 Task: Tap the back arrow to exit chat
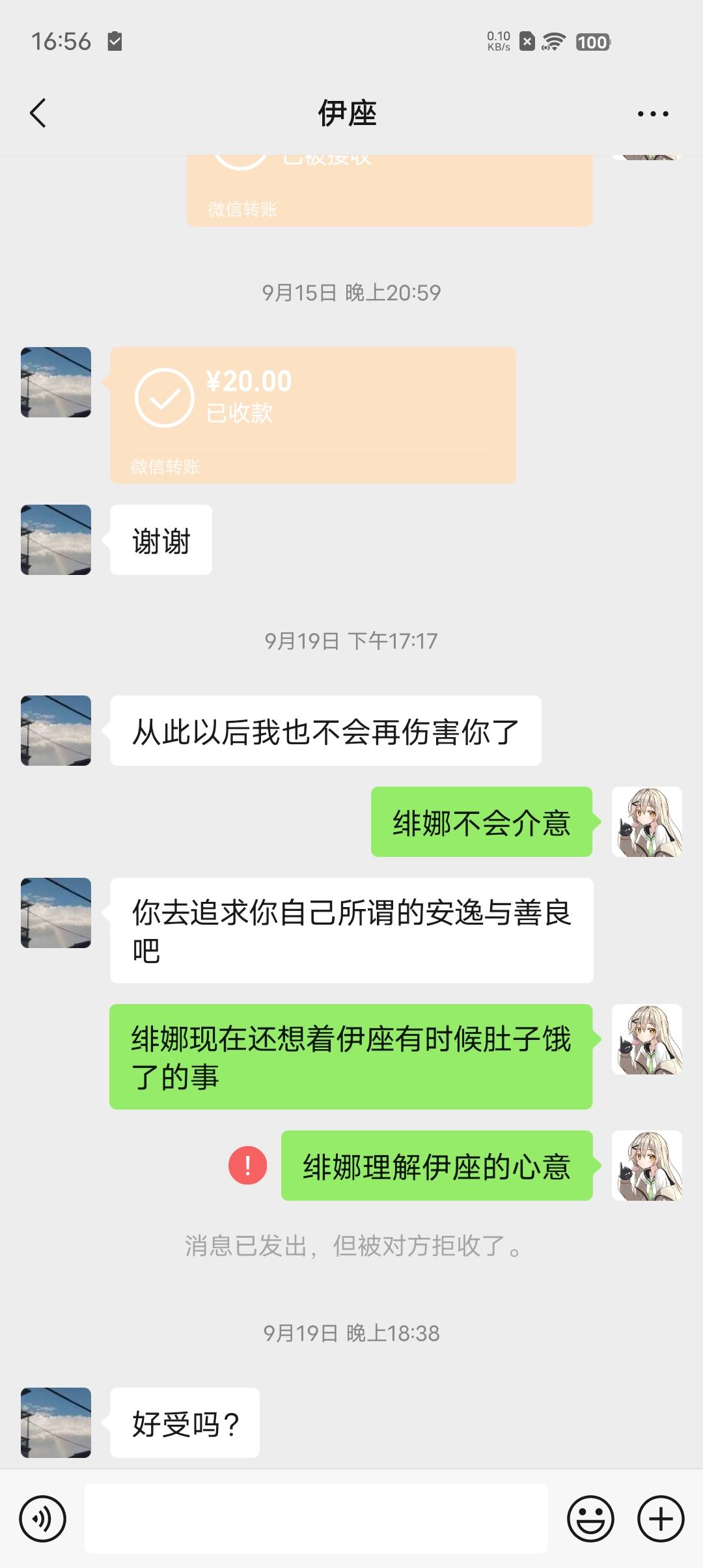pos(37,112)
